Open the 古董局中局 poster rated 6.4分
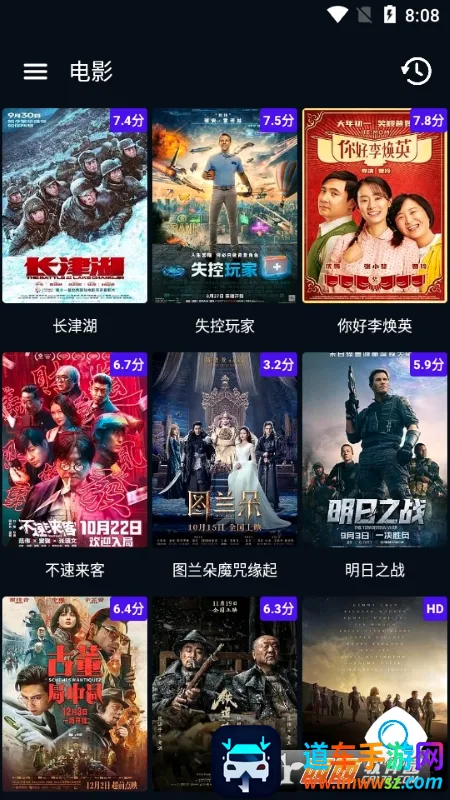Screen dimensions: 450x800 click(74, 694)
